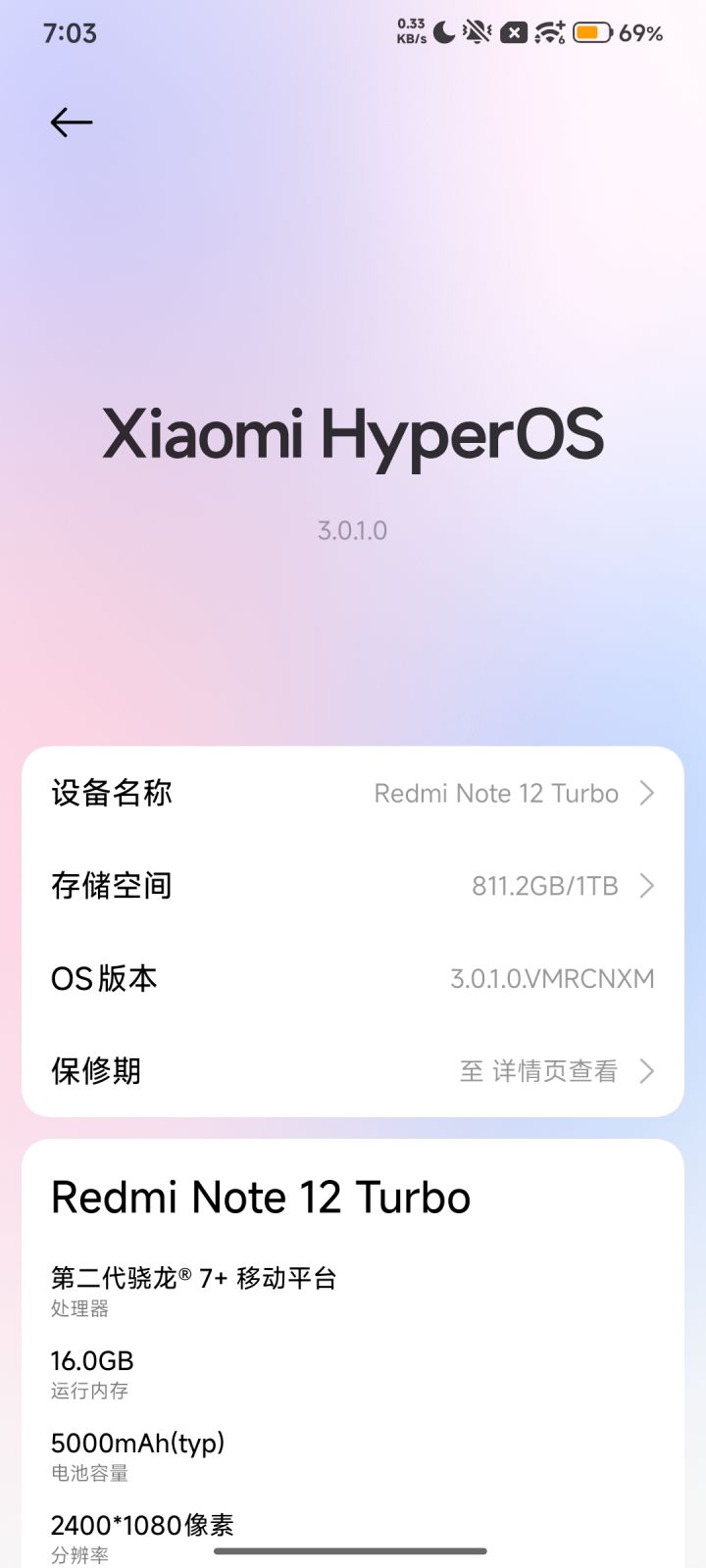Tap the clock showing 7:03
Viewport: 706px width, 1568px height.
(69, 32)
